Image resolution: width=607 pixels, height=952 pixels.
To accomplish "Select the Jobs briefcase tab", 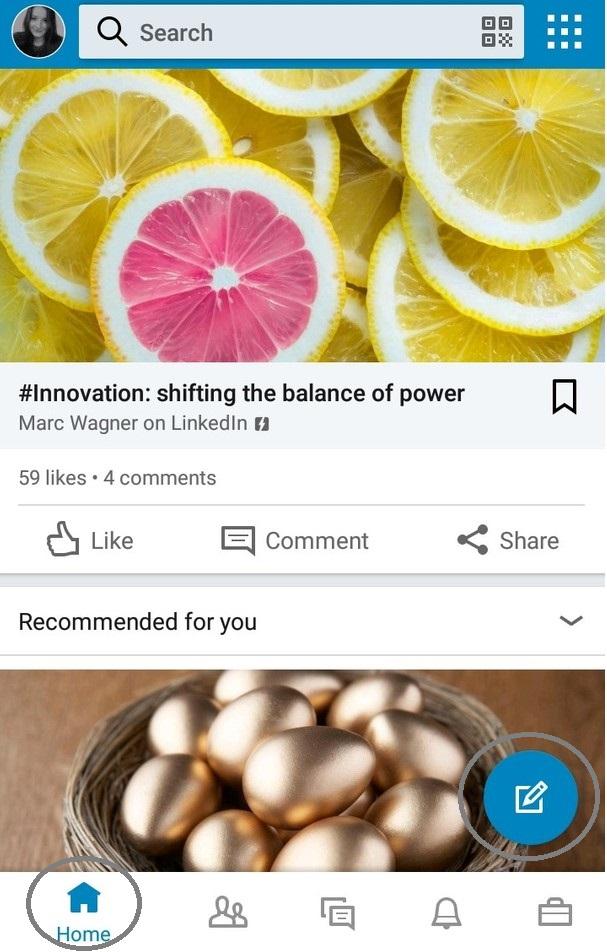I will tap(555, 912).
